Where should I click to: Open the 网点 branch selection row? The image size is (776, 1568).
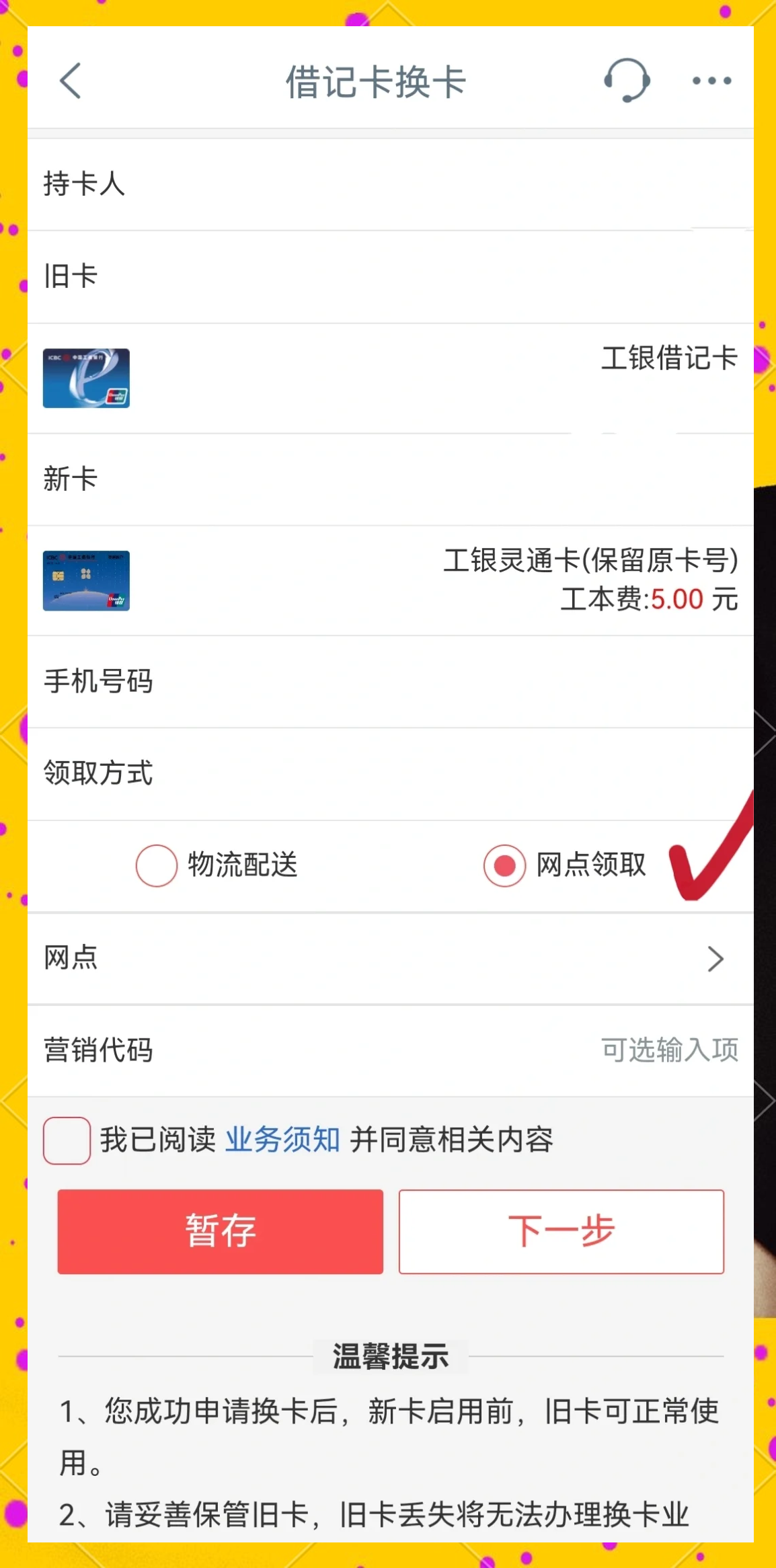tap(390, 958)
